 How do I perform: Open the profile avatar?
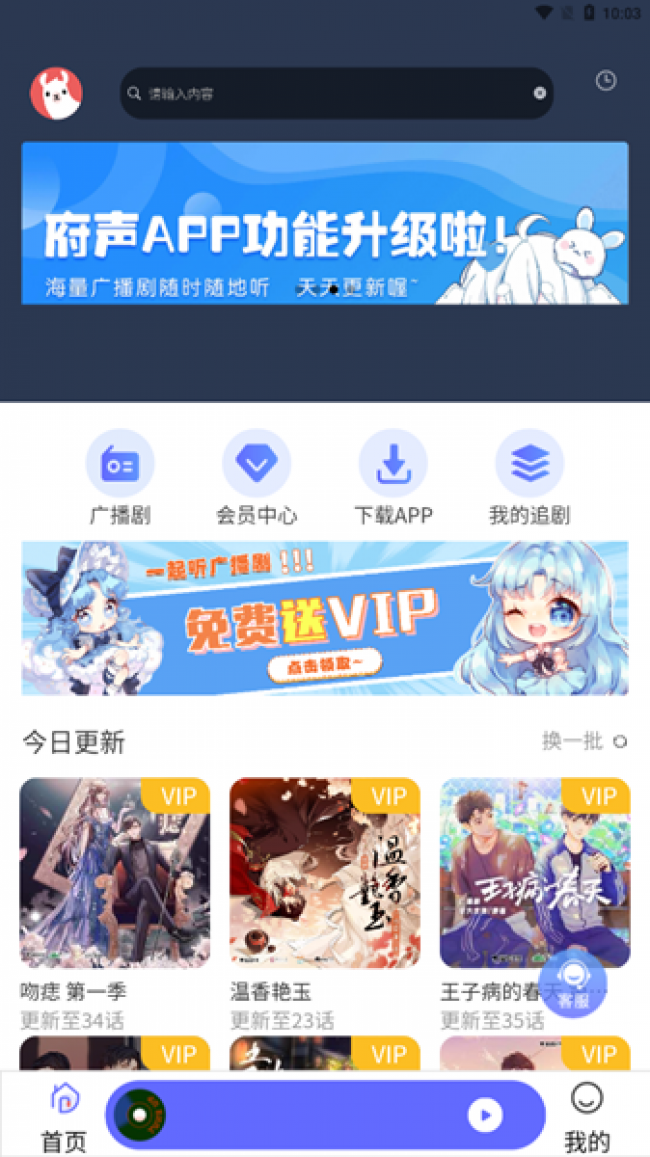pos(56,94)
